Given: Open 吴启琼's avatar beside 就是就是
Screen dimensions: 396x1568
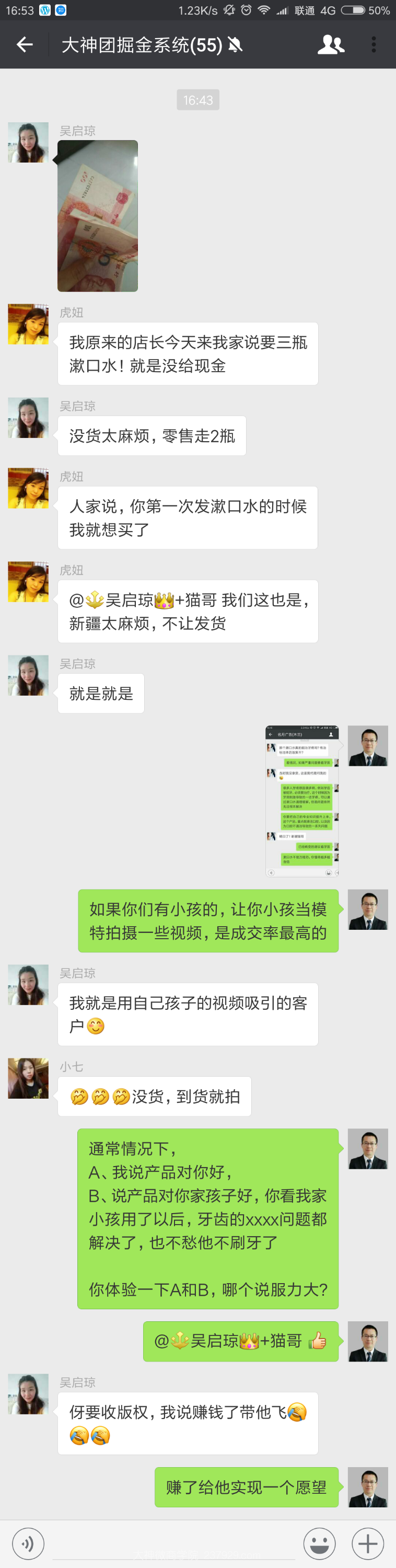Looking at the screenshot, I should [x=28, y=675].
